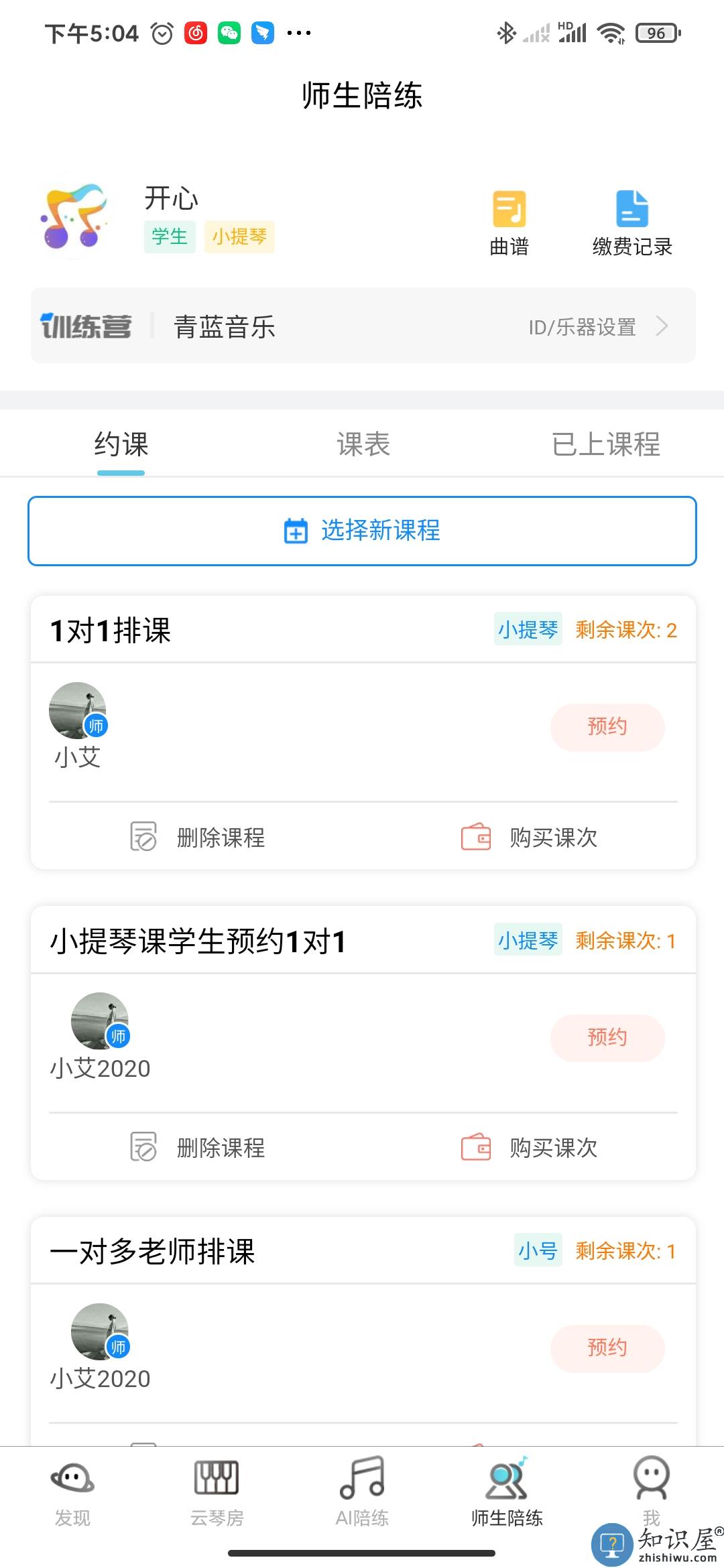Delete the 1对1排课 course
The height and width of the screenshot is (1568, 724).
click(198, 838)
